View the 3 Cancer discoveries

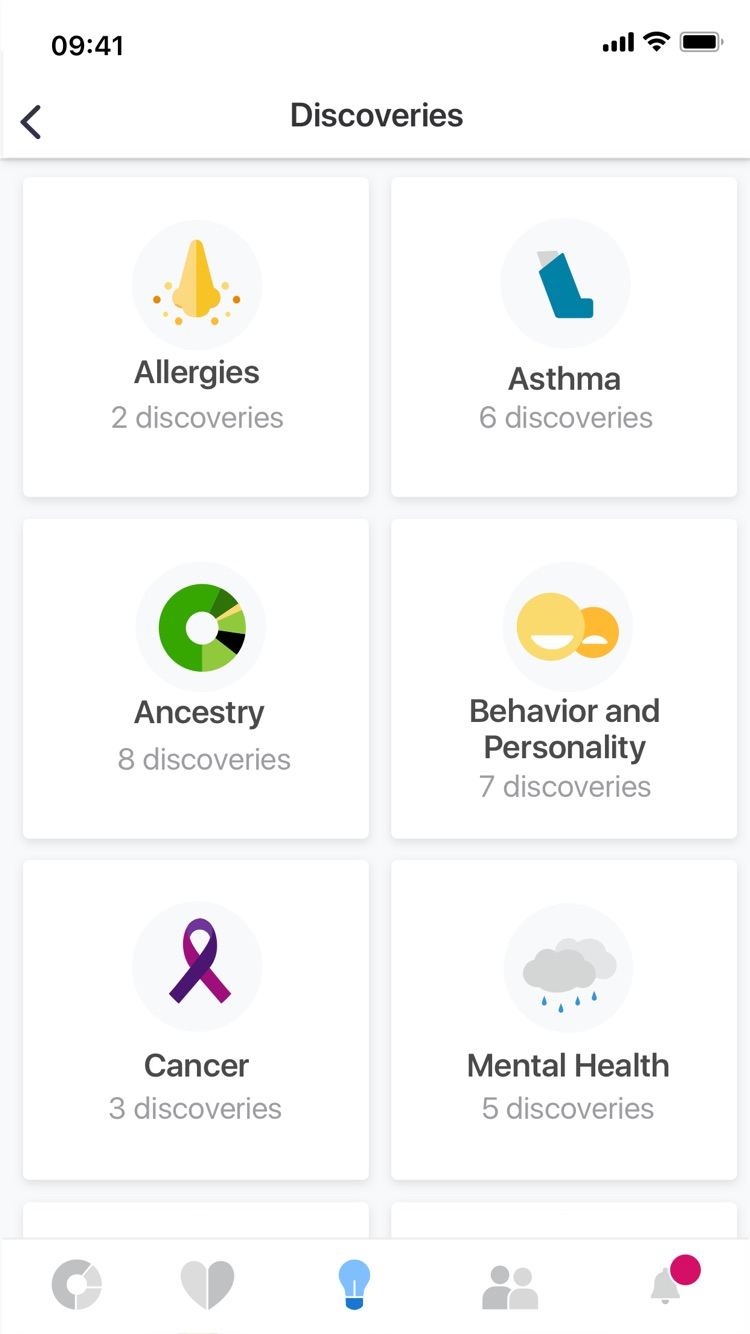pyautogui.click(x=196, y=1019)
